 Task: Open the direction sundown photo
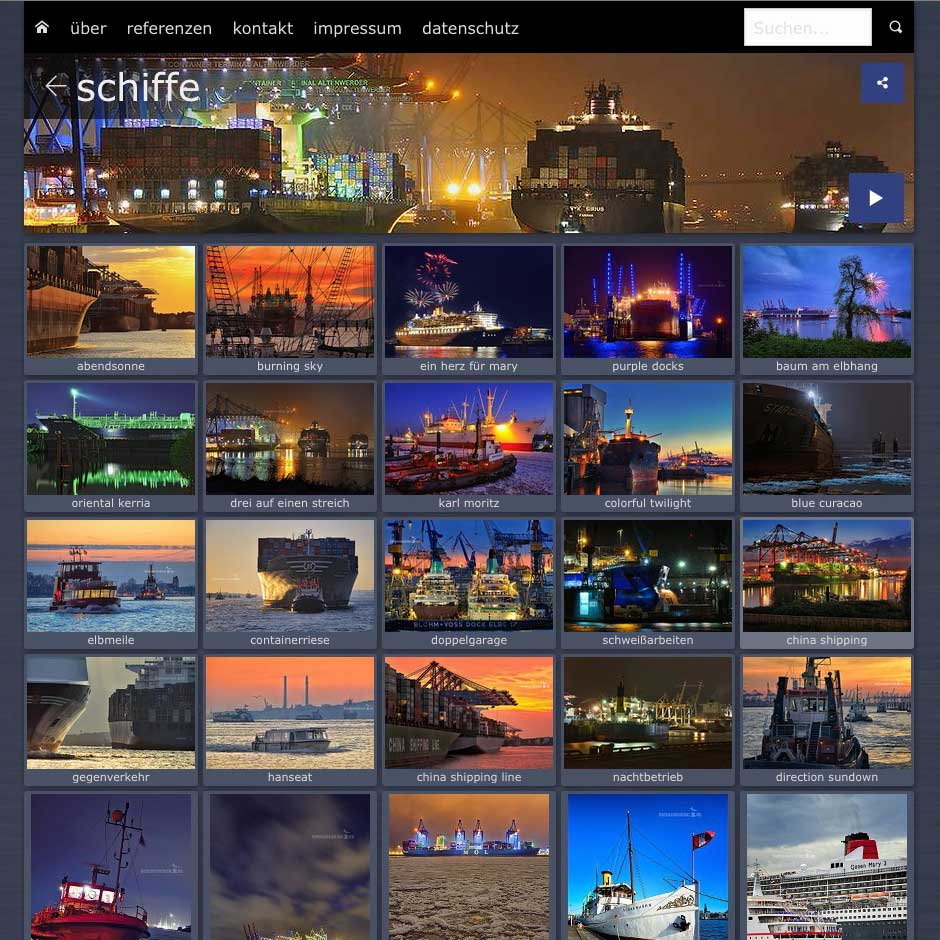point(827,713)
